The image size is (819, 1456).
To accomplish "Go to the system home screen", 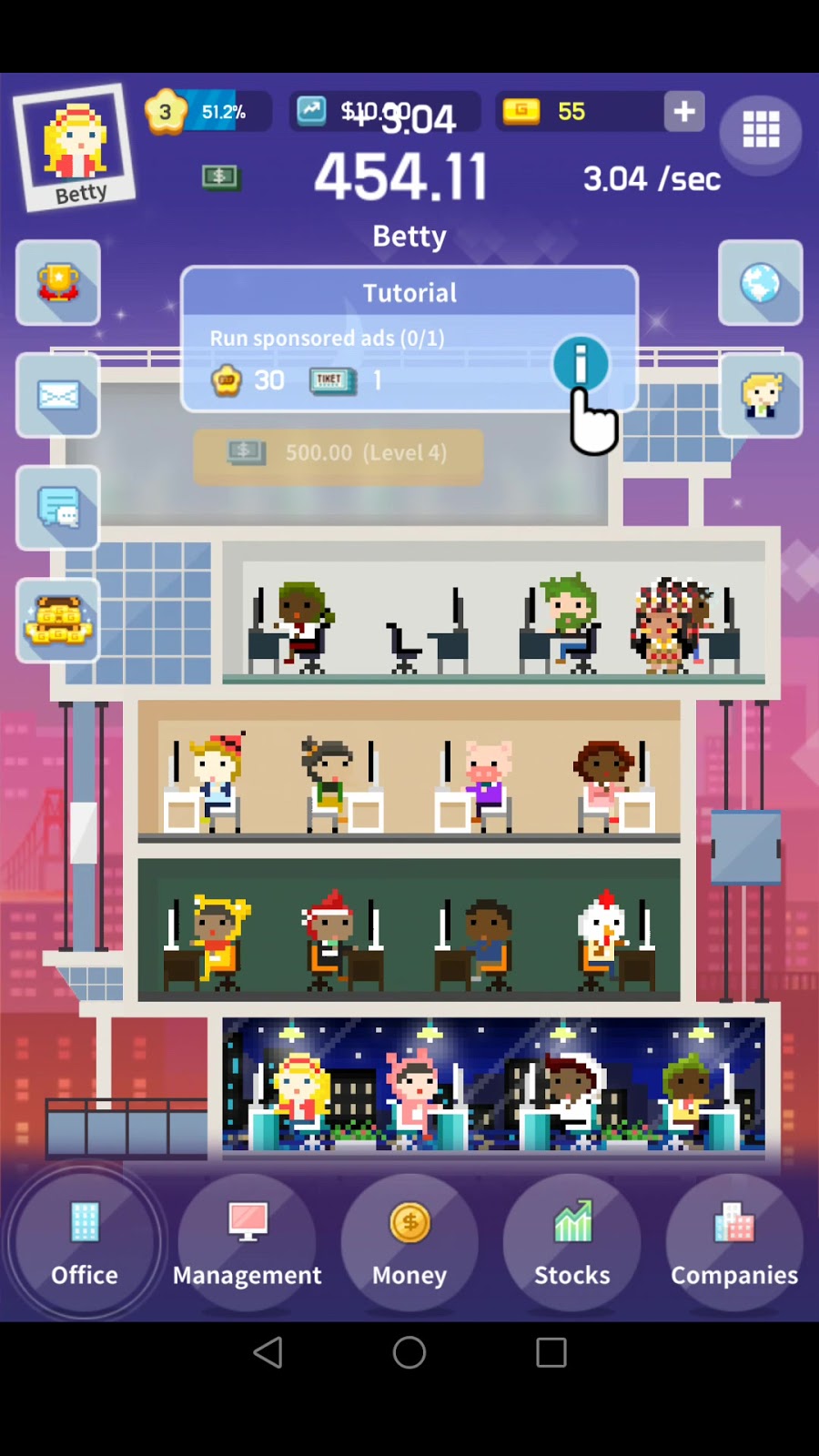I will [409, 1352].
